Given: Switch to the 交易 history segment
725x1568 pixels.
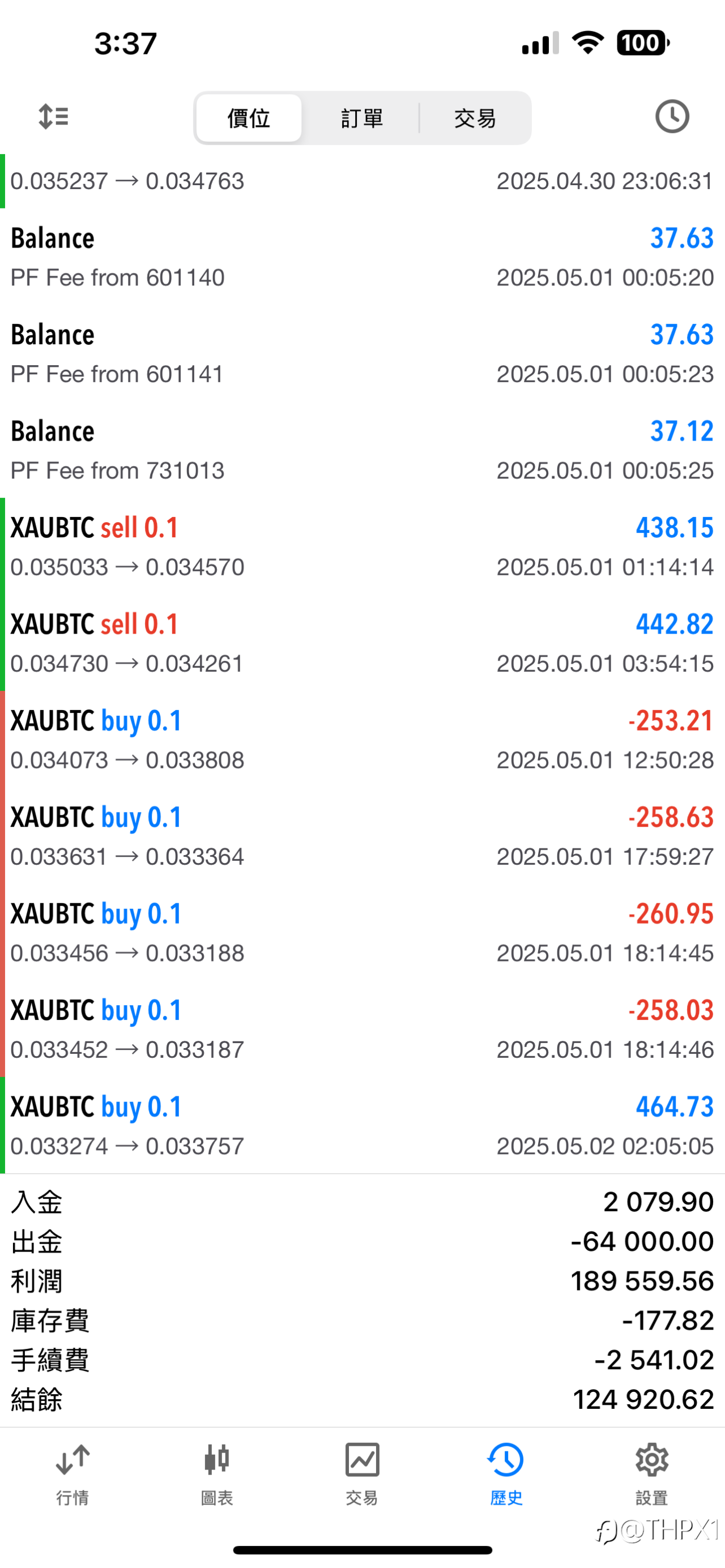Looking at the screenshot, I should point(475,118).
